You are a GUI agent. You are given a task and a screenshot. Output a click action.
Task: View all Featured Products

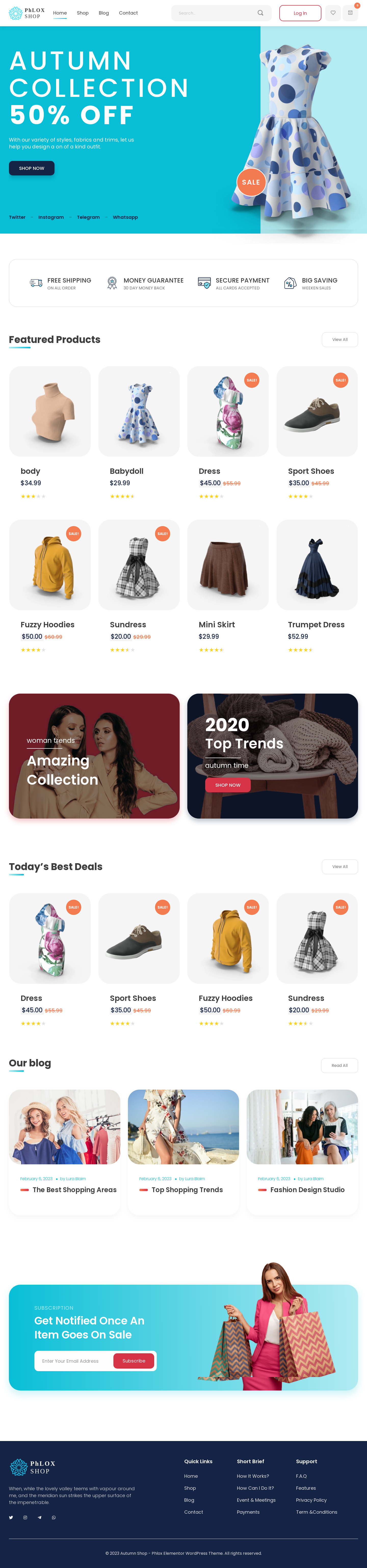pos(340,340)
